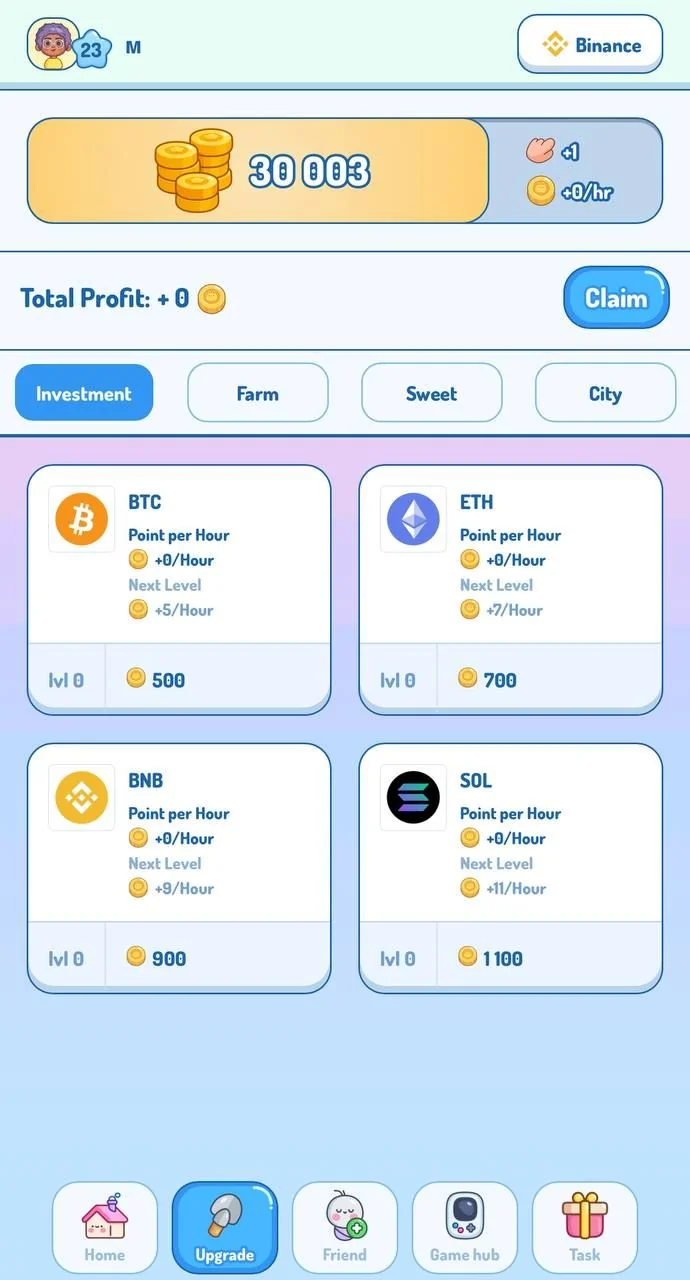Switch to the City category
The image size is (690, 1280).
tap(605, 393)
